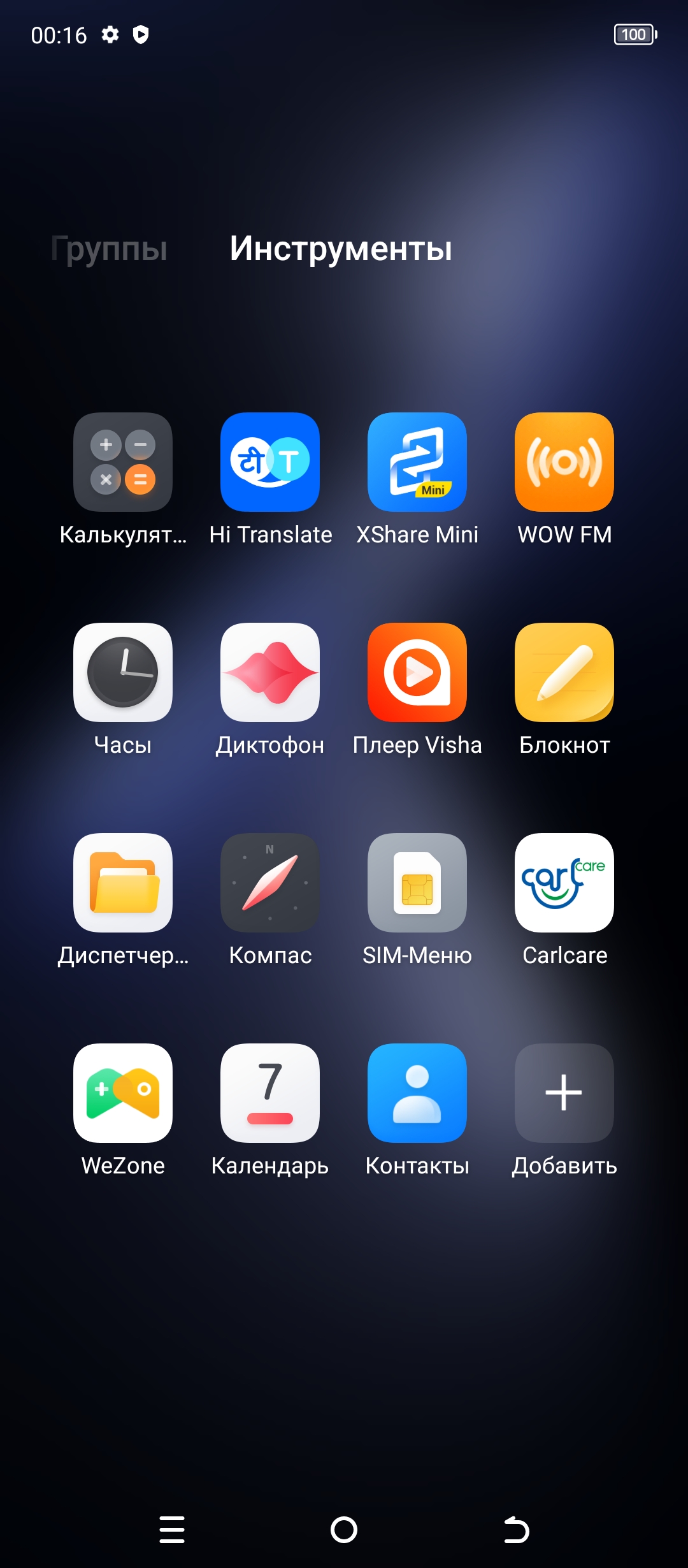Open the Диспетчер file manager

[123, 883]
